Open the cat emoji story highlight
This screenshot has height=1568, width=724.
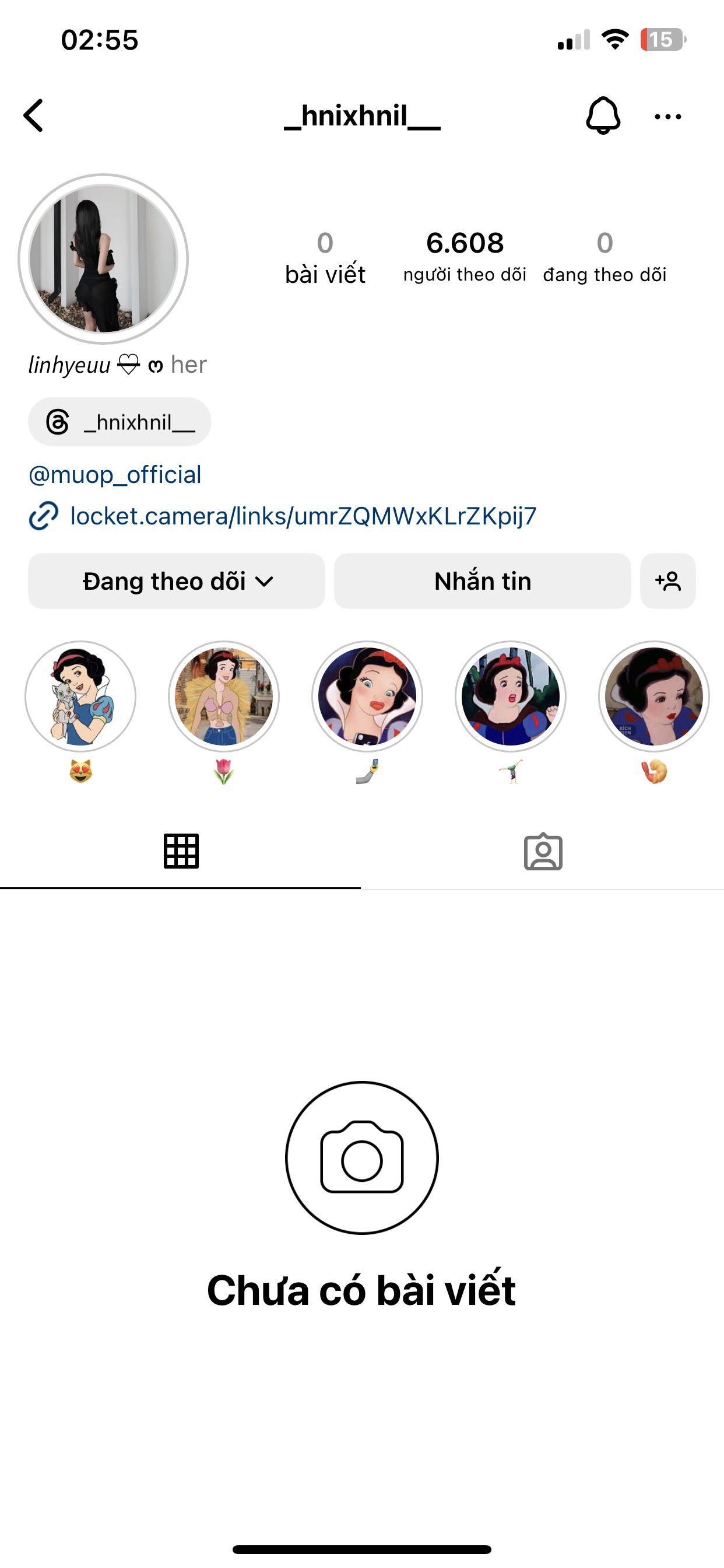click(x=80, y=696)
